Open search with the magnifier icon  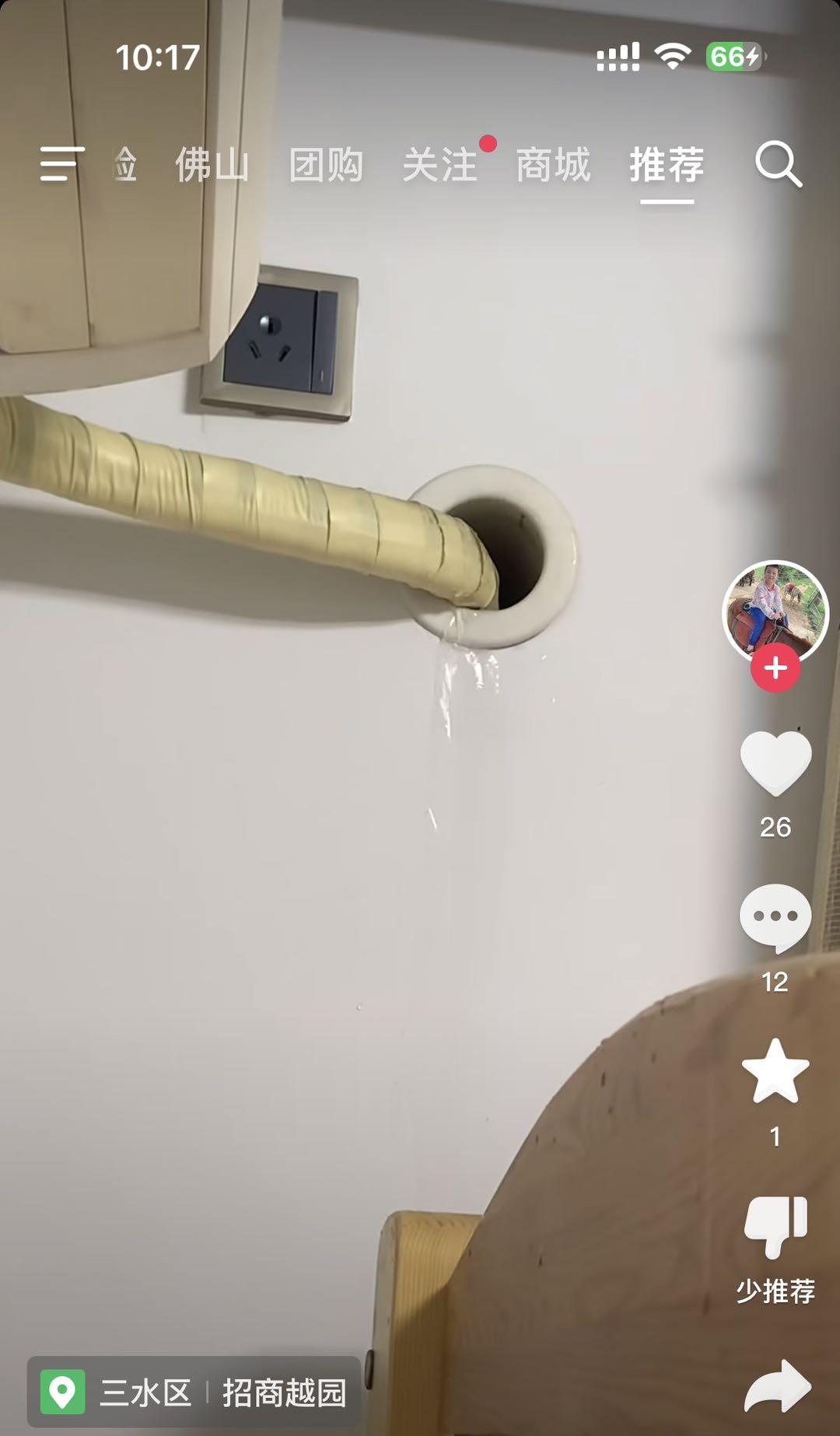coord(778,164)
